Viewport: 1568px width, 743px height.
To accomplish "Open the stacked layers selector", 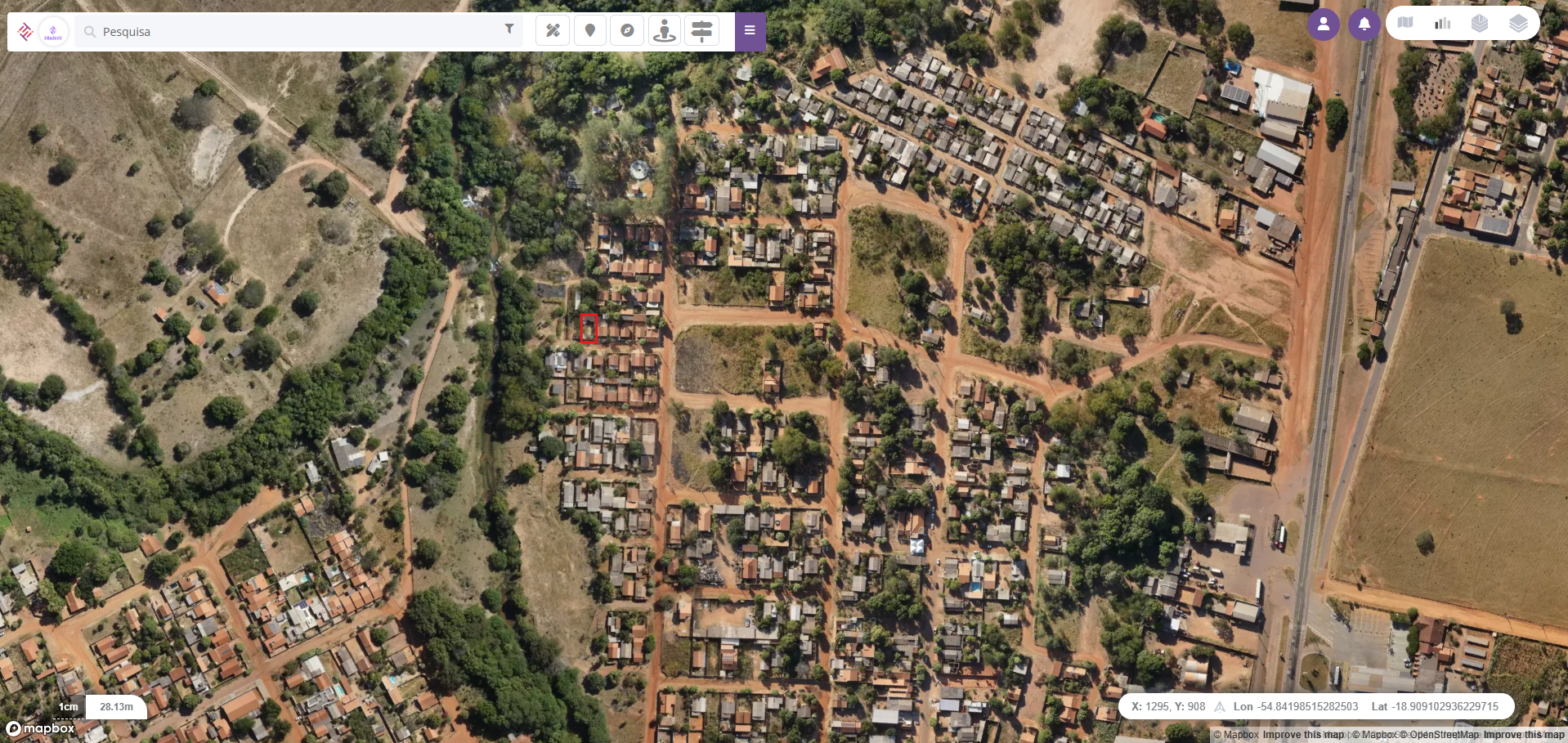I will 1518,23.
